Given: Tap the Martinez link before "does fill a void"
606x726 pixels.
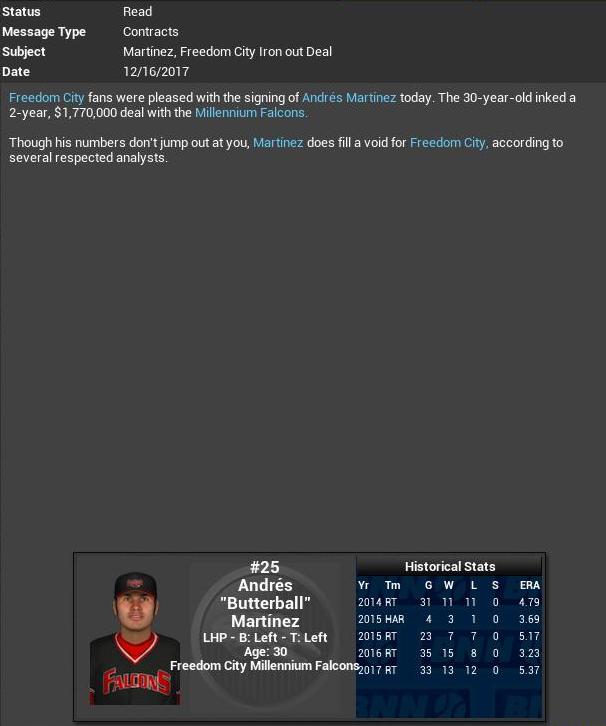Looking at the screenshot, I should click(277, 143).
